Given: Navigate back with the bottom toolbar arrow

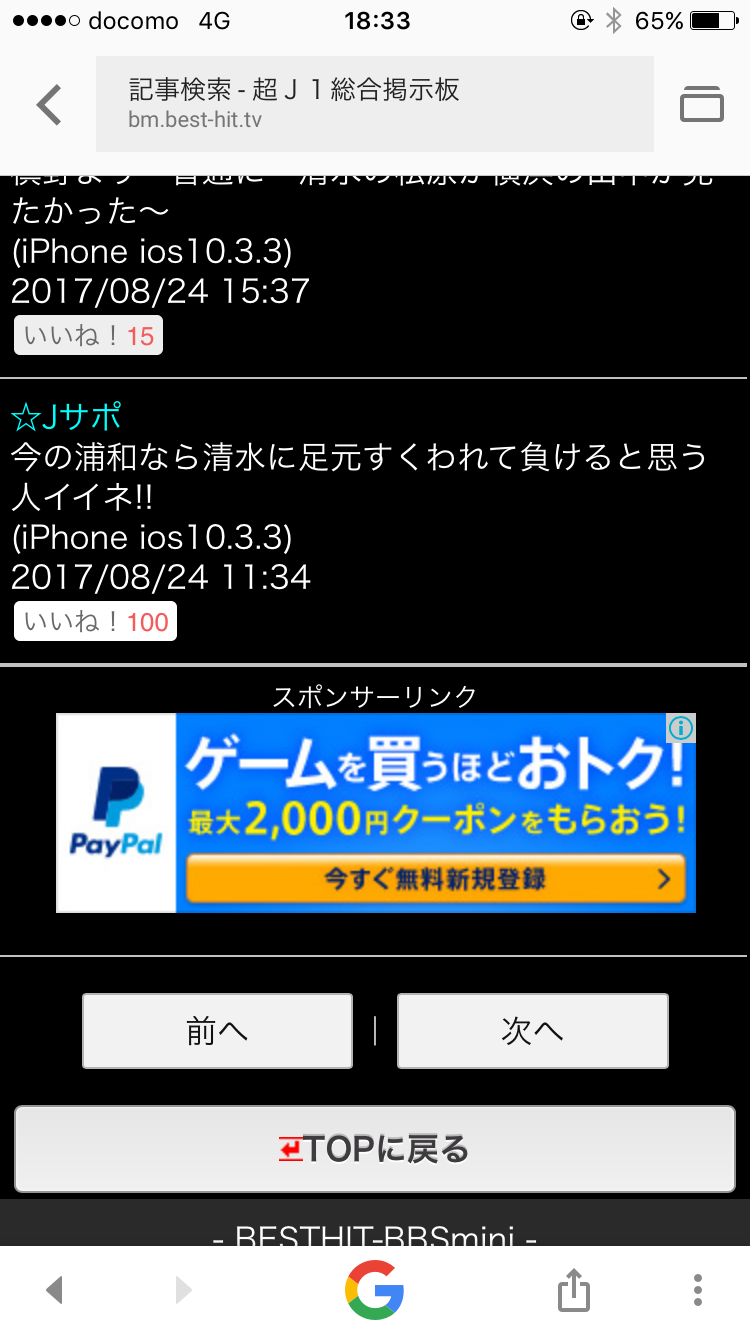Looking at the screenshot, I should pyautogui.click(x=55, y=1290).
